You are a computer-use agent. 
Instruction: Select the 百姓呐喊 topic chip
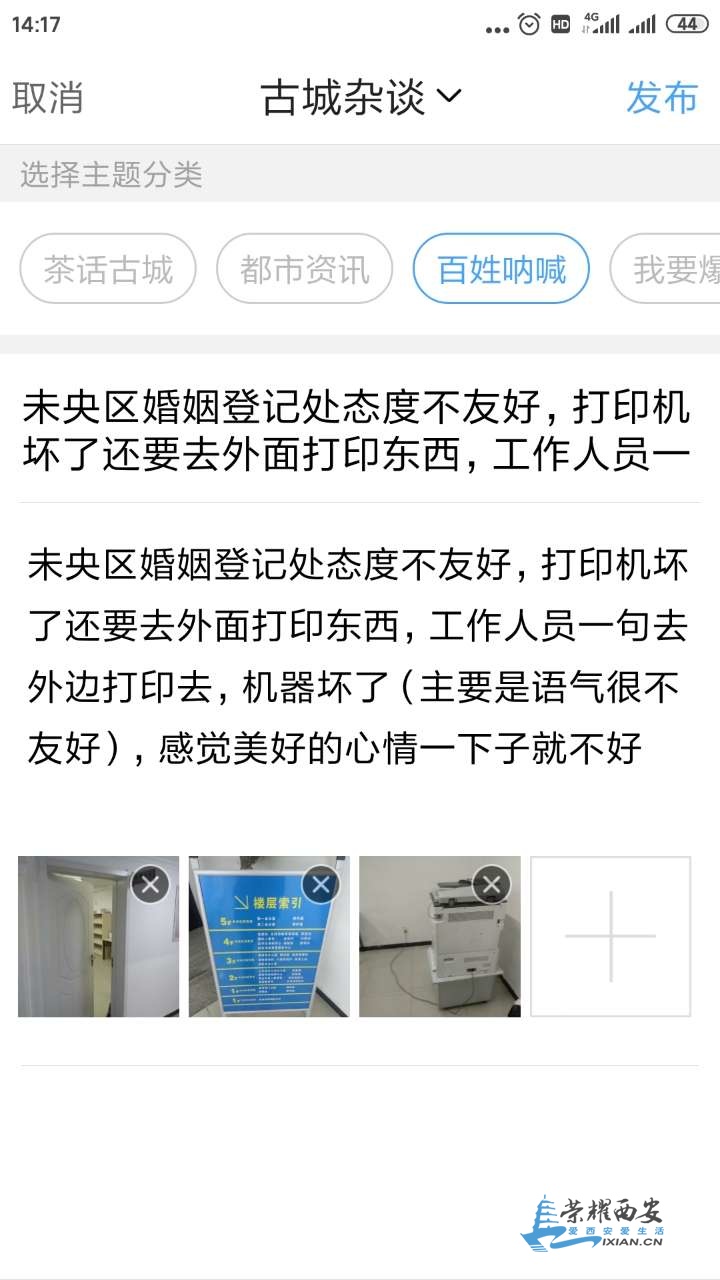(x=501, y=269)
